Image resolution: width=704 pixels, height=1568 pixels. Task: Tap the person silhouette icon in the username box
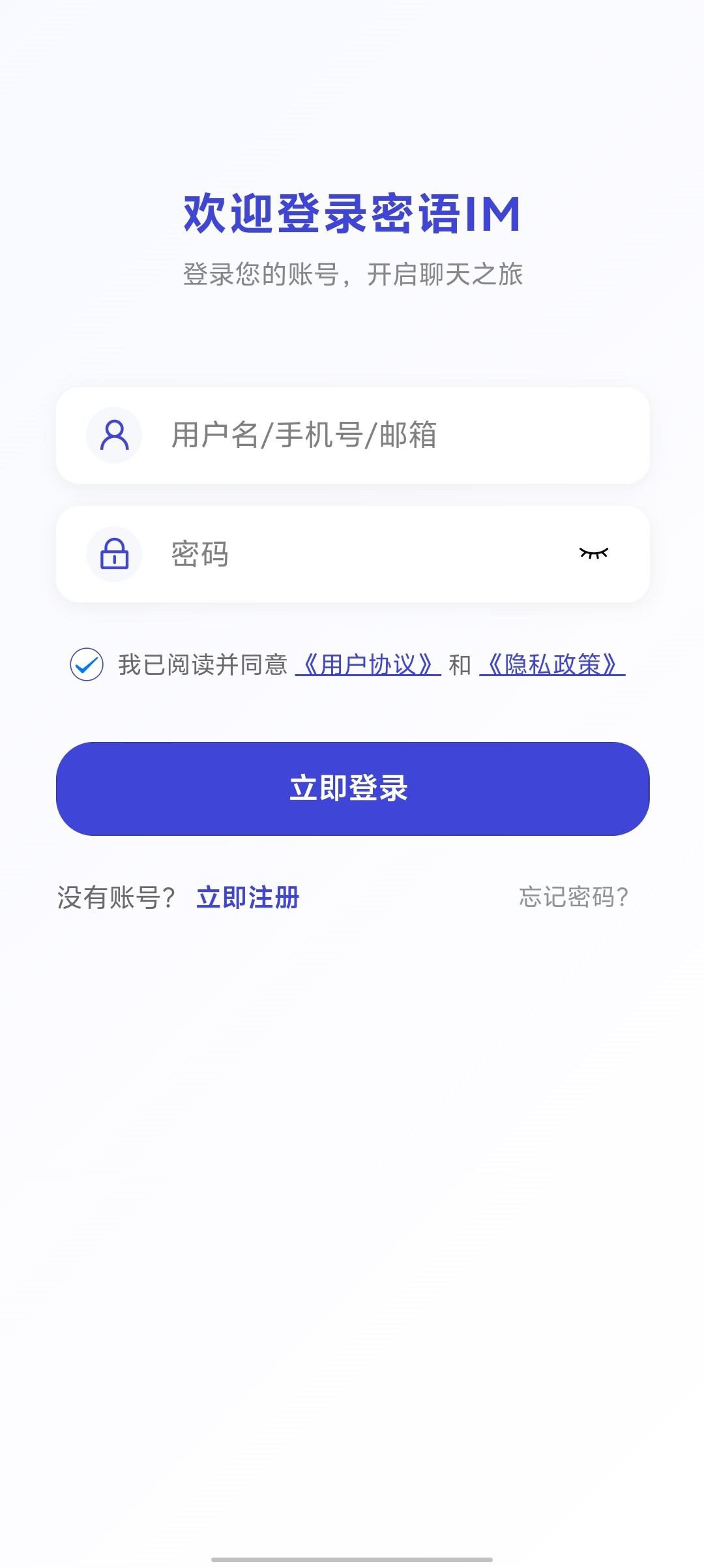pos(115,435)
